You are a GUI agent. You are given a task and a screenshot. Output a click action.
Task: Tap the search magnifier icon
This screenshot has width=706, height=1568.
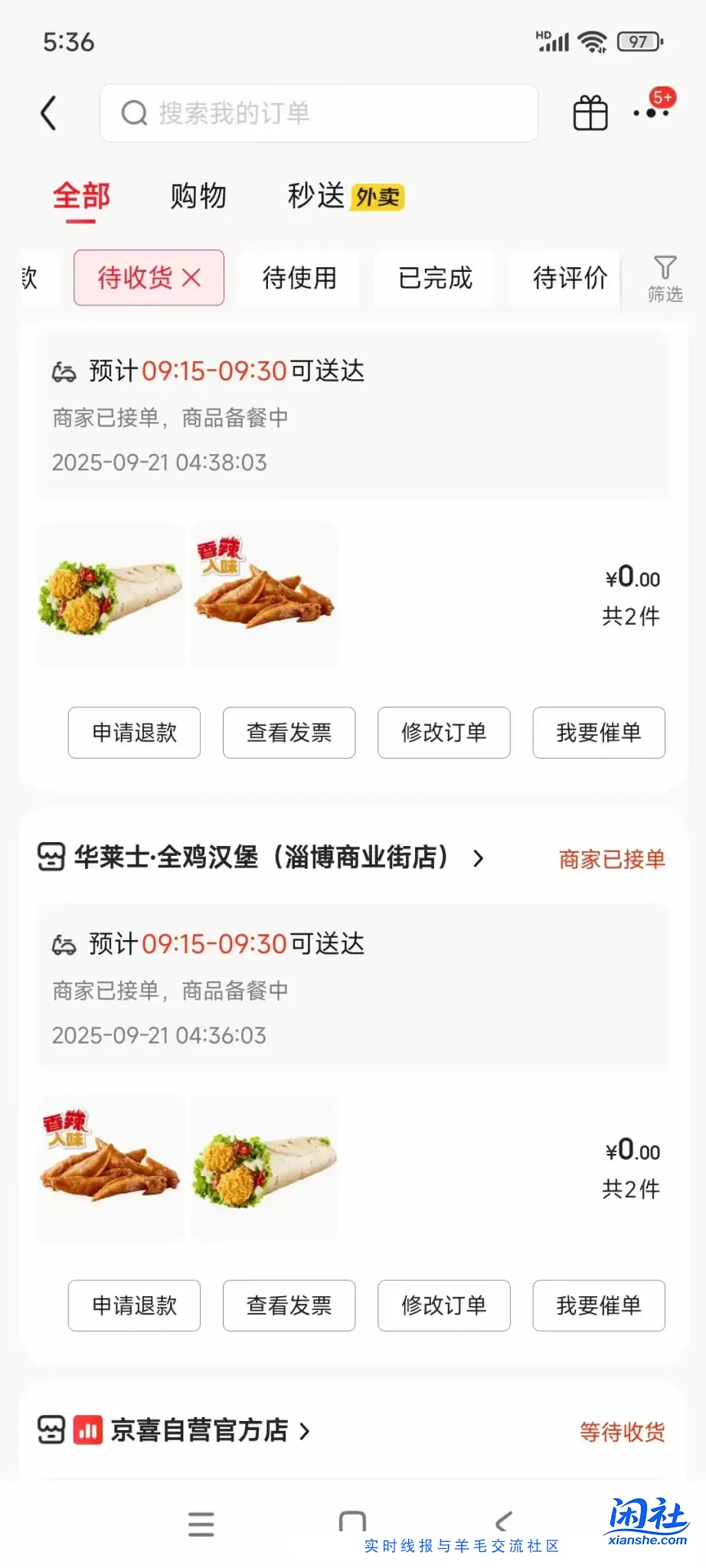pos(135,112)
